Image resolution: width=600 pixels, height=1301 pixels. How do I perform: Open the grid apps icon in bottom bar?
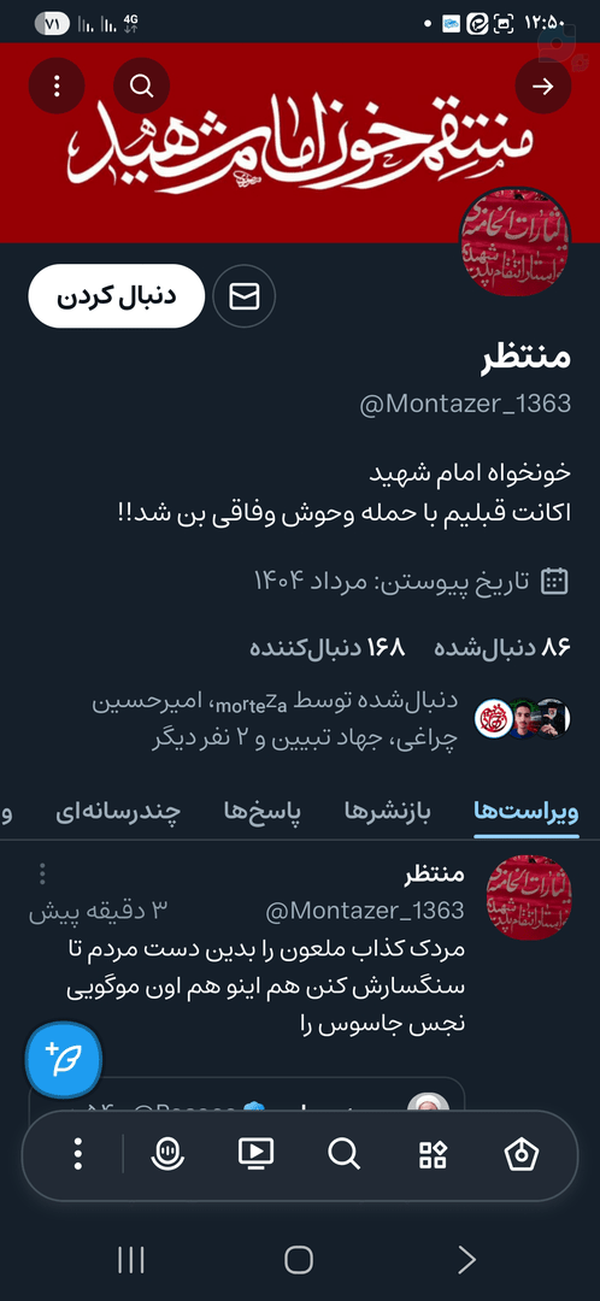[432, 1154]
